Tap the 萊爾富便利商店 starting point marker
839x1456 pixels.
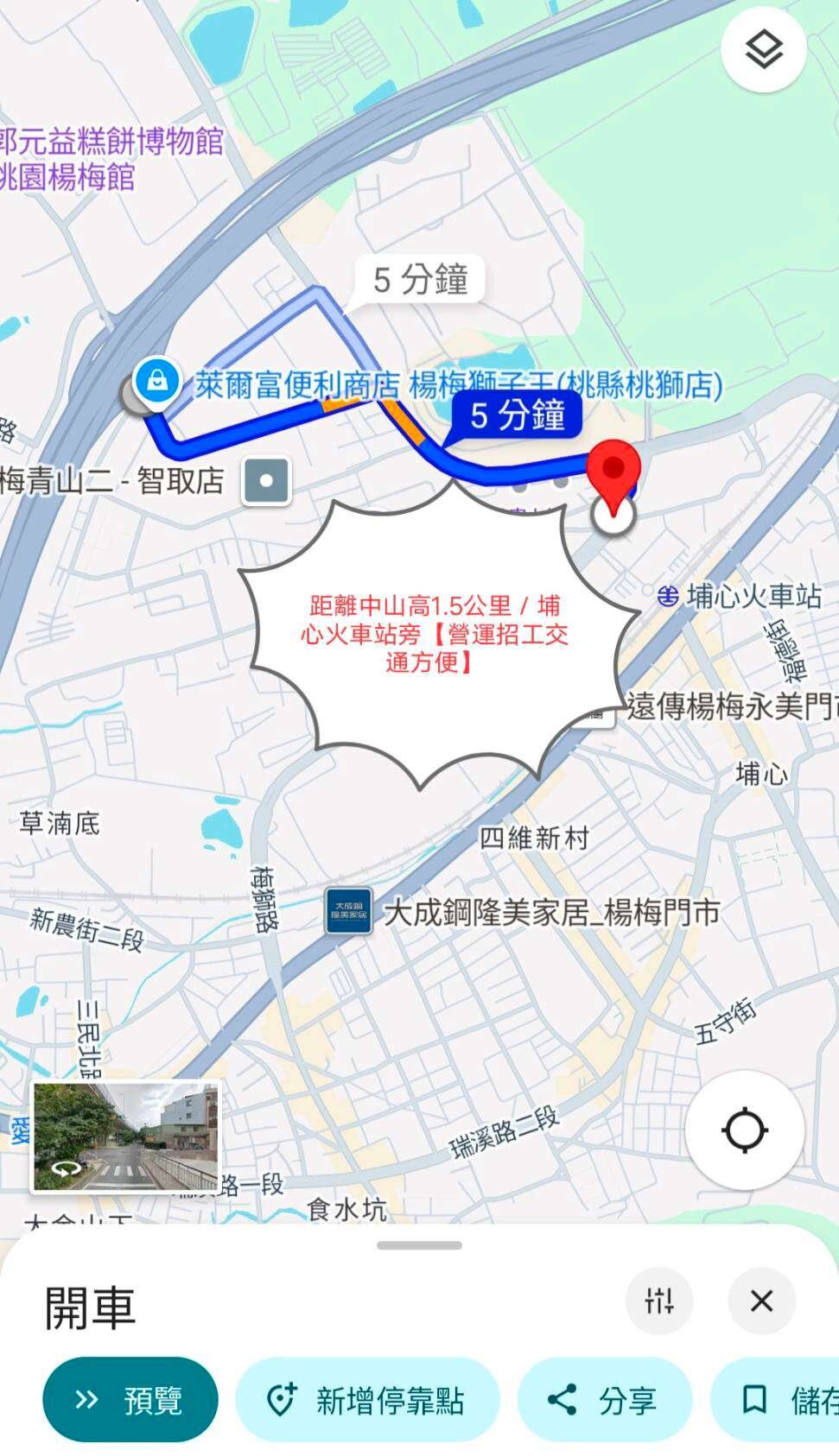click(157, 381)
